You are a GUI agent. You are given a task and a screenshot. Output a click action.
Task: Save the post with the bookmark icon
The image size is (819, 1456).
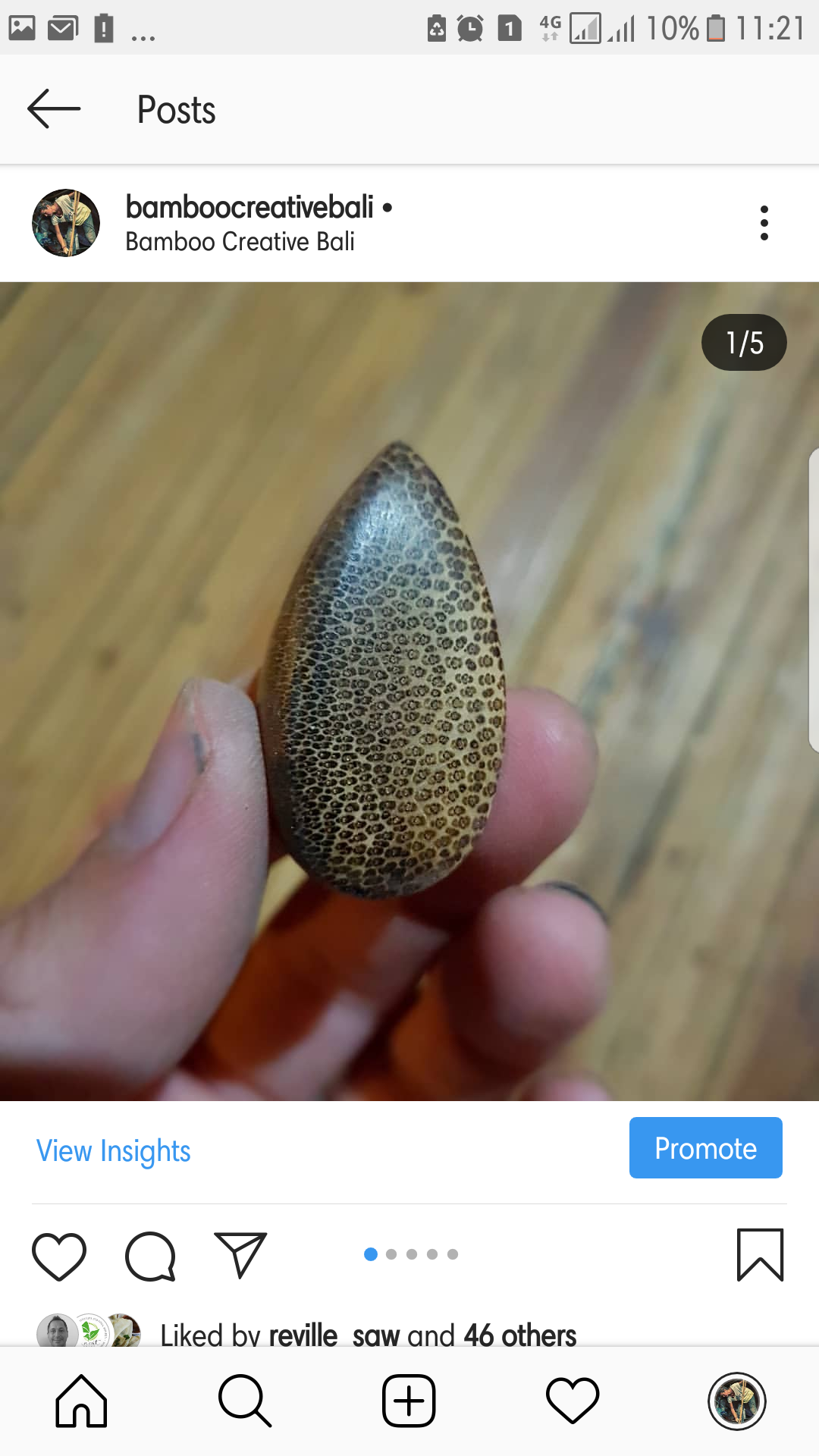[760, 1255]
